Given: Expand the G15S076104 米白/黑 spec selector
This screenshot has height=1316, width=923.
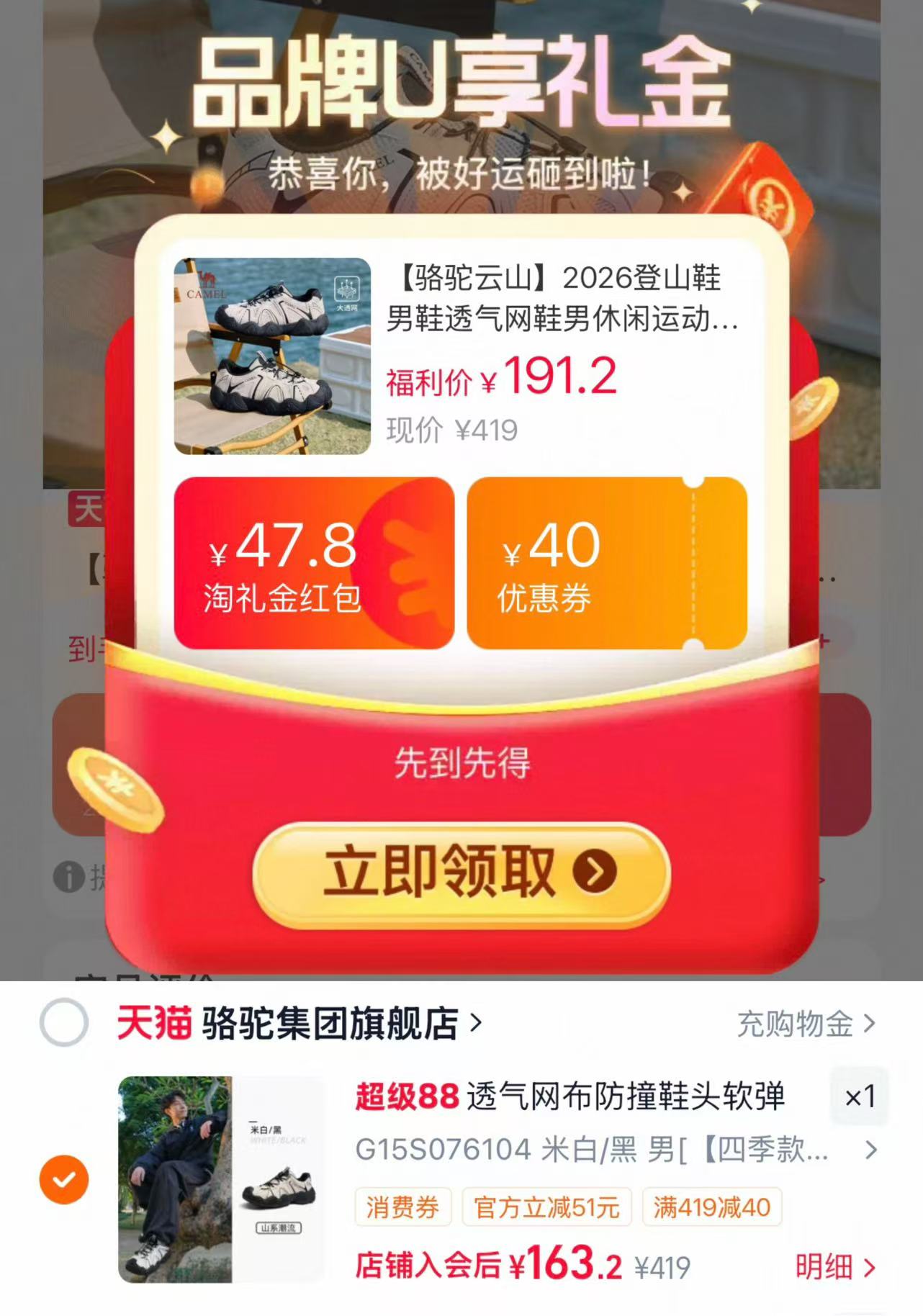Looking at the screenshot, I should tap(616, 1150).
